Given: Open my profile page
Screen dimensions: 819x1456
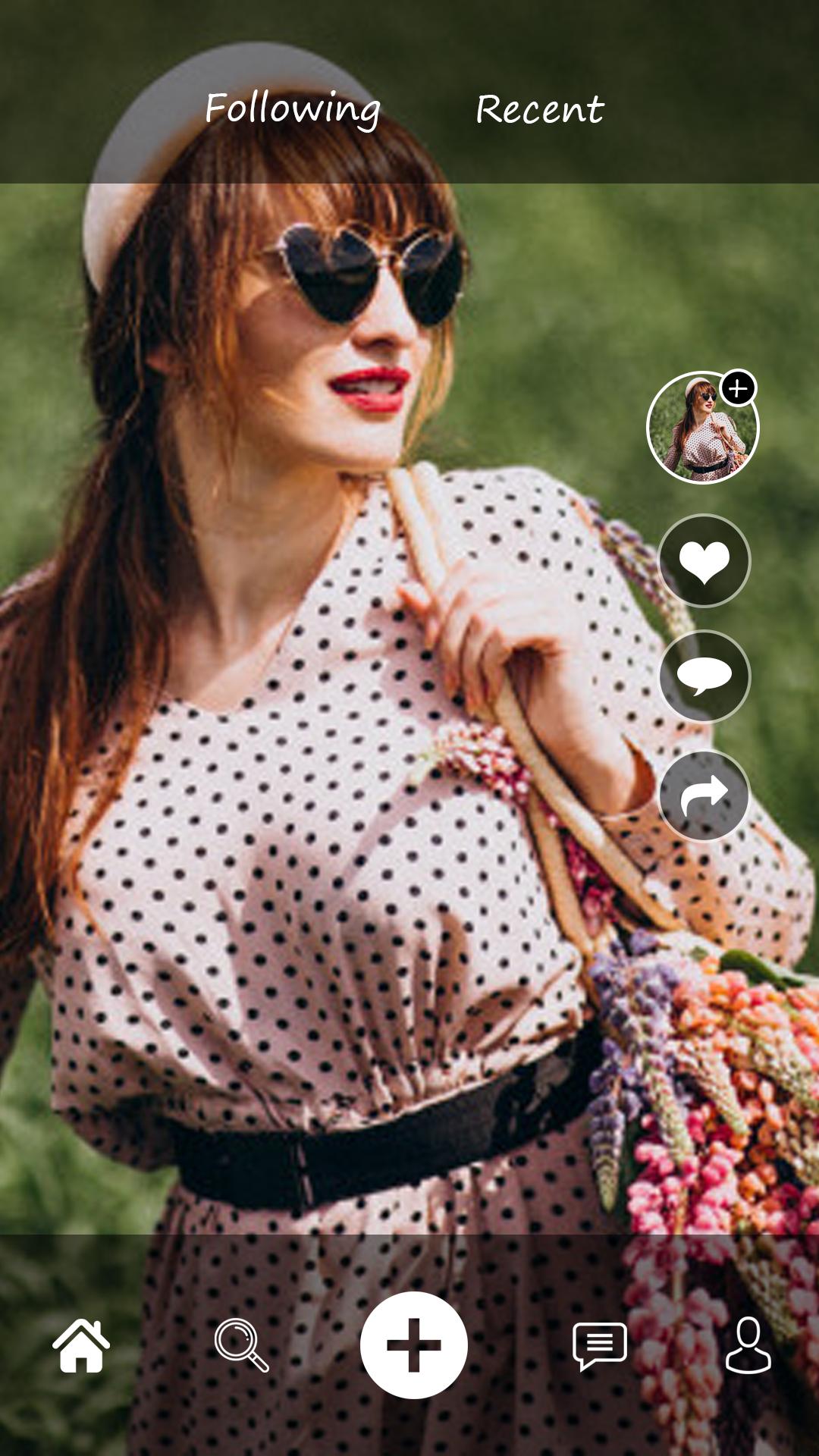Looking at the screenshot, I should 748,1345.
